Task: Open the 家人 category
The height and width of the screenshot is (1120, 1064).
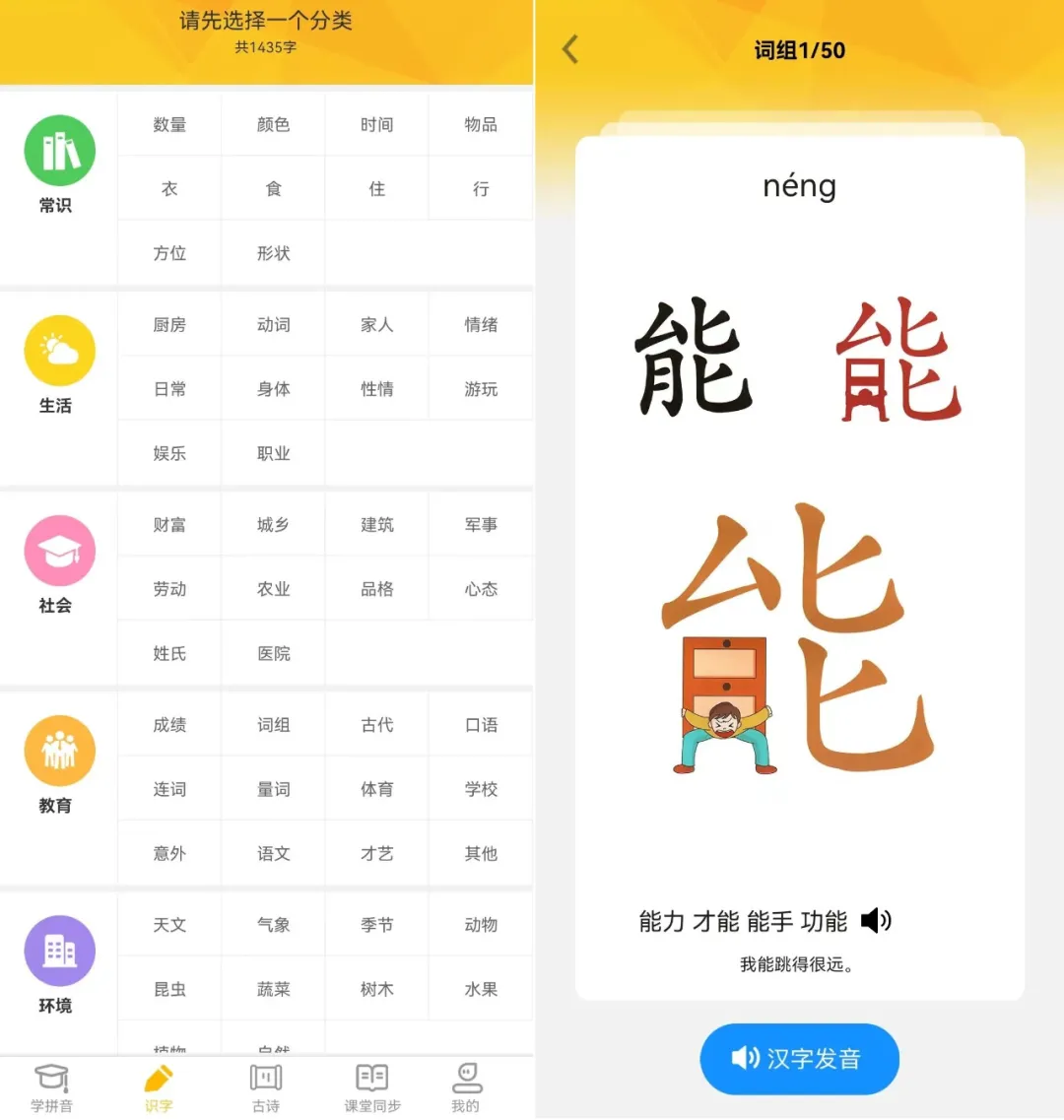Action: (x=376, y=325)
